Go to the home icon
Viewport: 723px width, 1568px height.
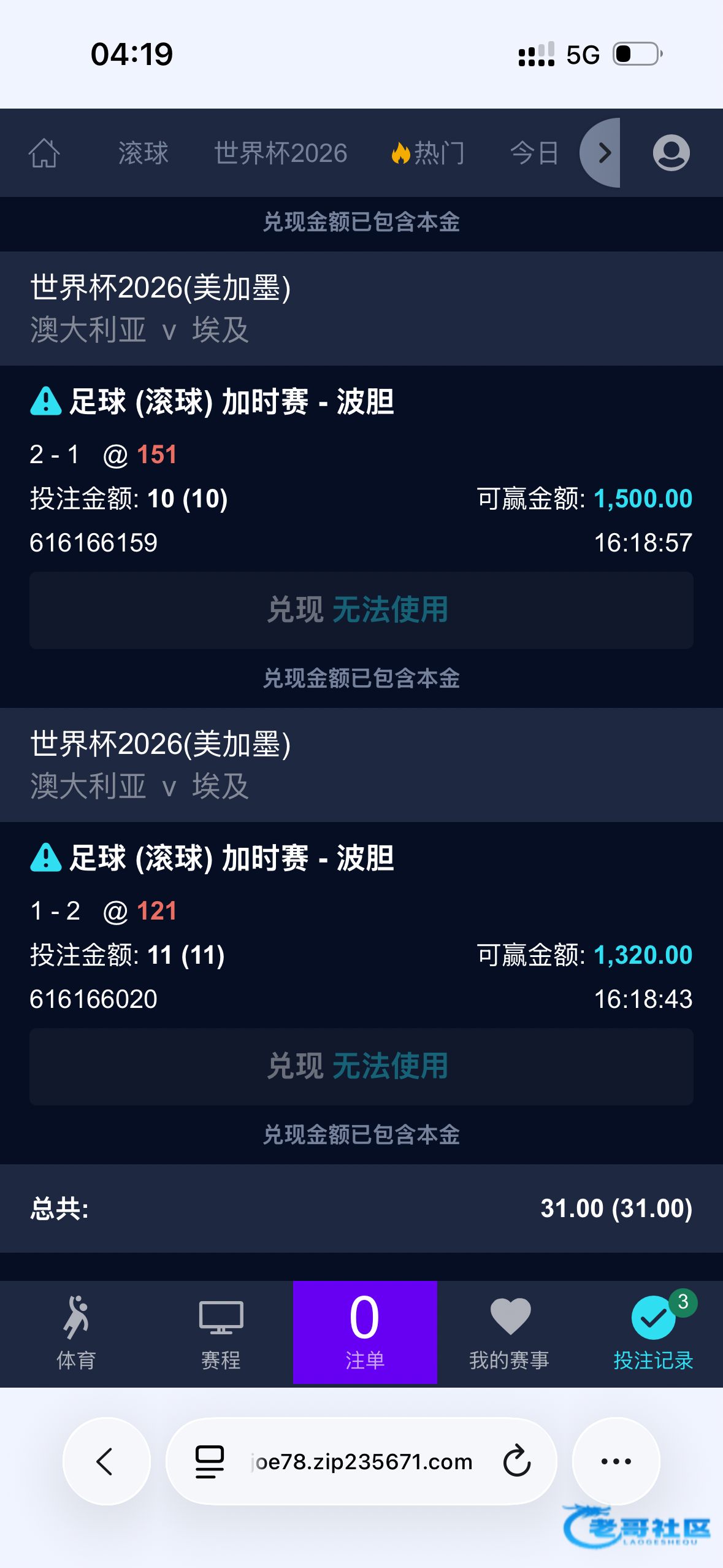44,153
